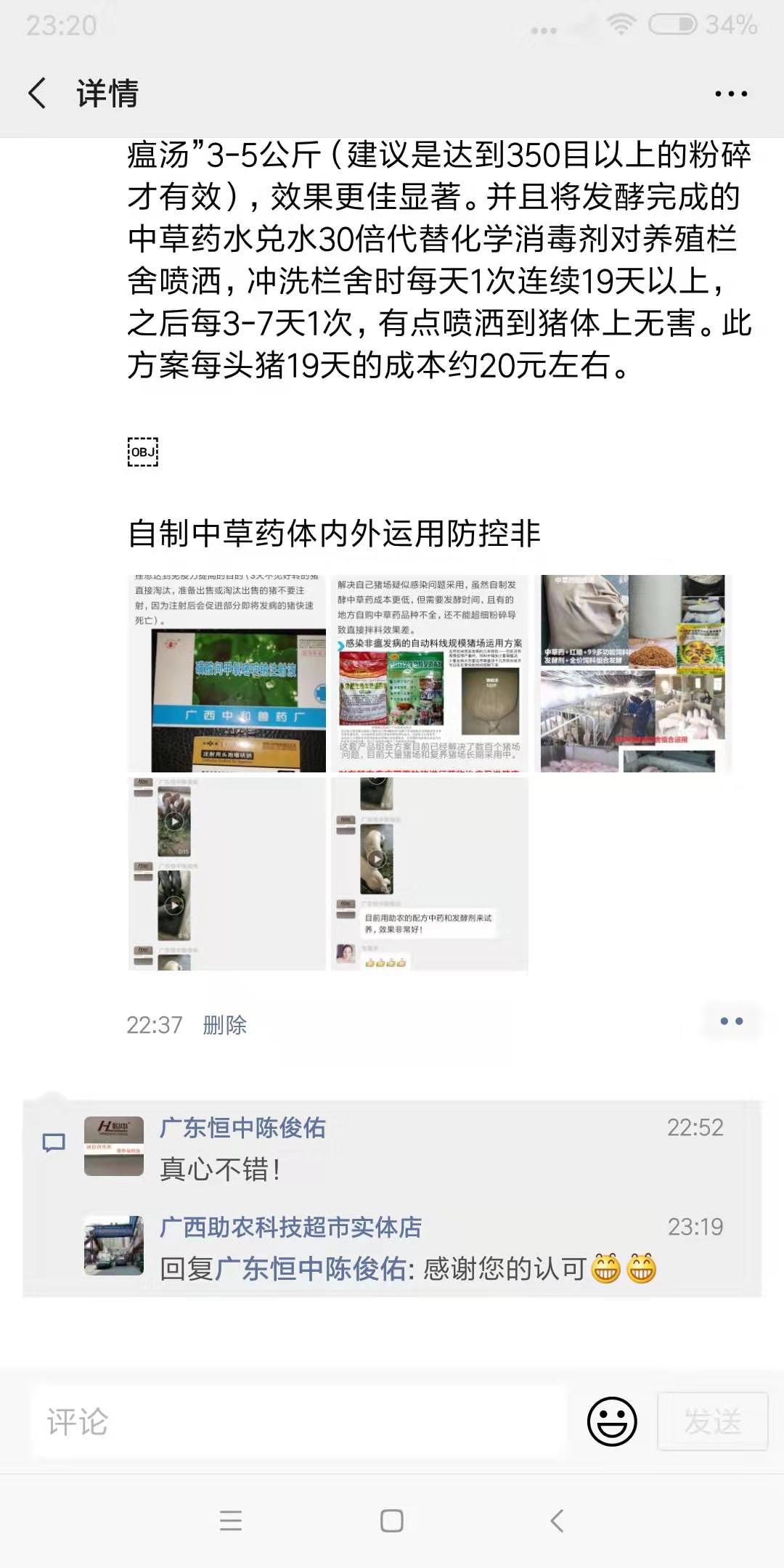Open the second photo with feed bags
The image size is (784, 1568).
pyautogui.click(x=430, y=674)
